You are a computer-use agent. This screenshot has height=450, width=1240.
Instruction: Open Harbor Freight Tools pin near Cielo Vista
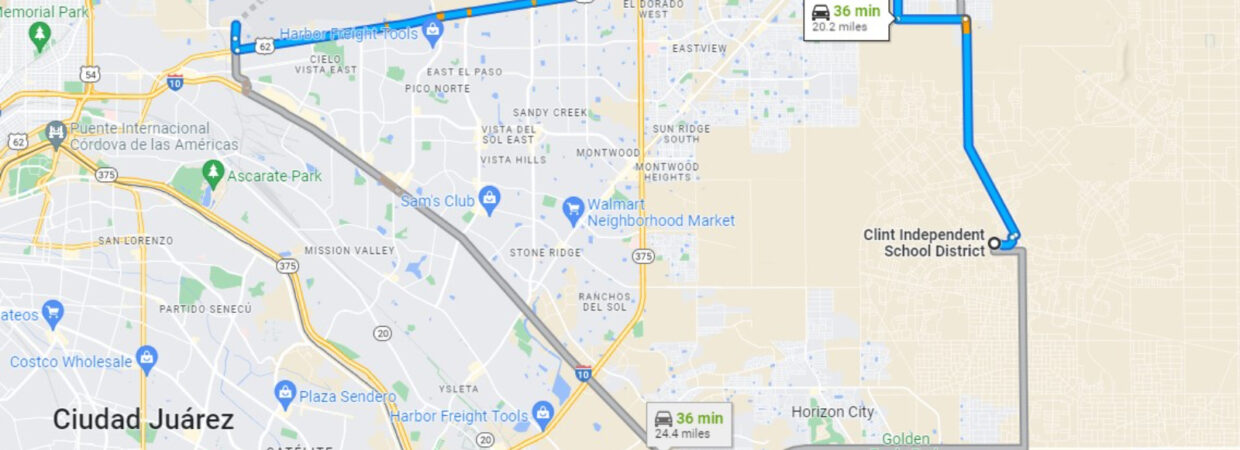pyautogui.click(x=432, y=33)
